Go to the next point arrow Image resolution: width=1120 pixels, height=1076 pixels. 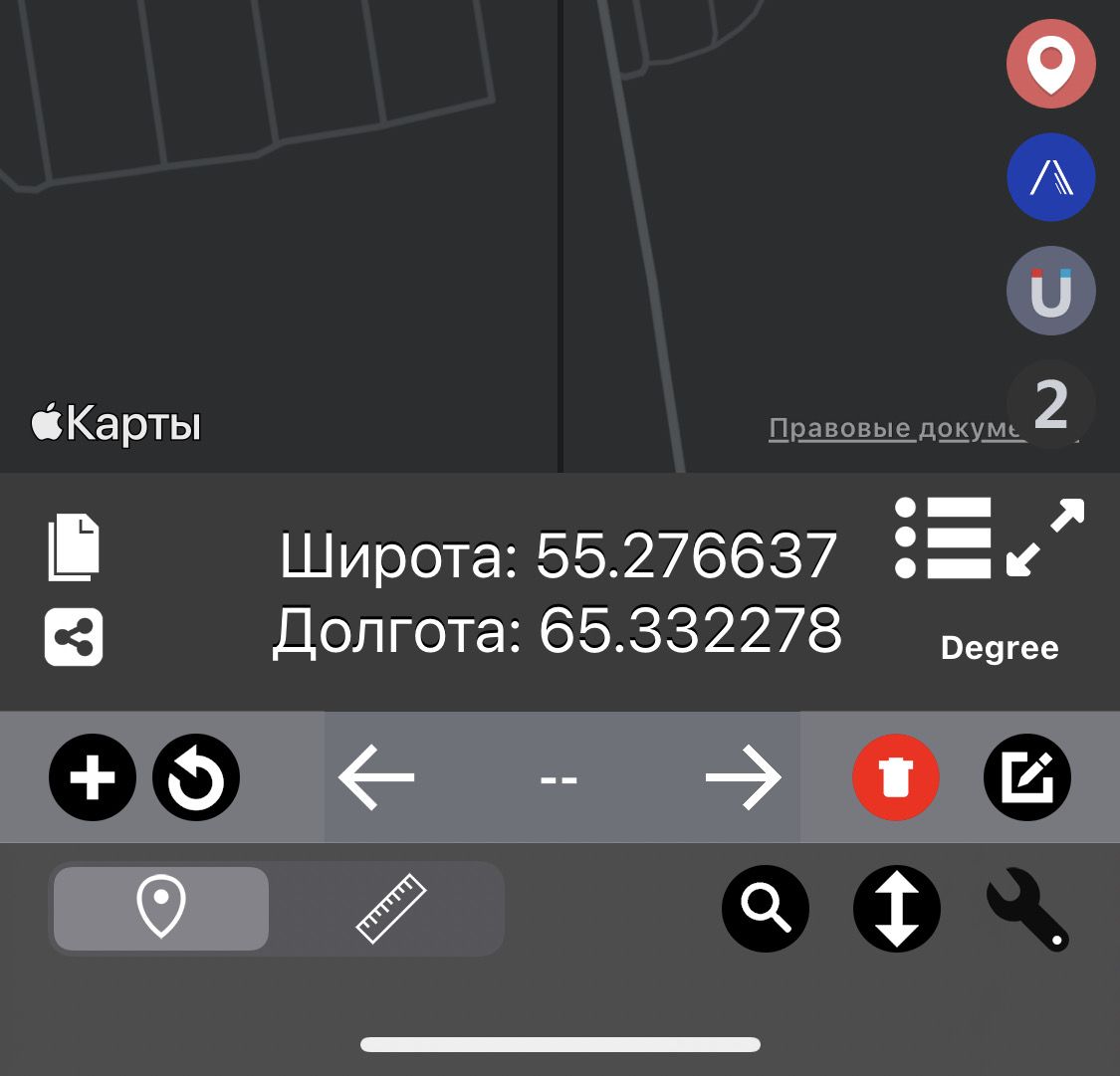[x=744, y=777]
